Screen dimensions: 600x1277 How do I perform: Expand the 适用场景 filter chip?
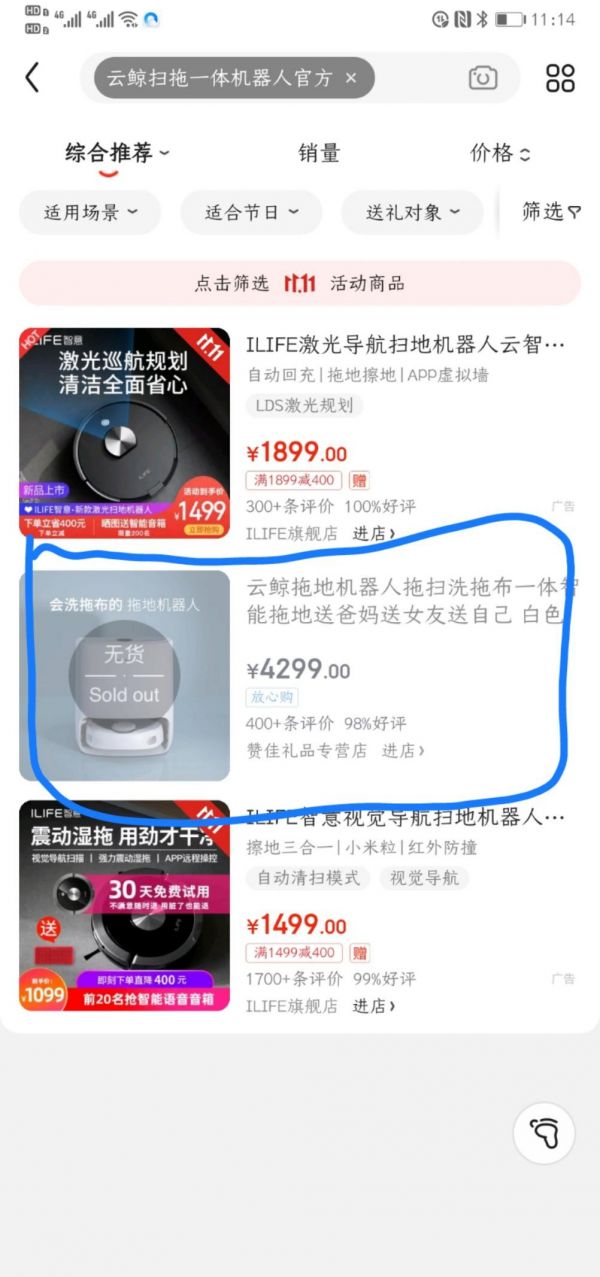pyautogui.click(x=90, y=212)
